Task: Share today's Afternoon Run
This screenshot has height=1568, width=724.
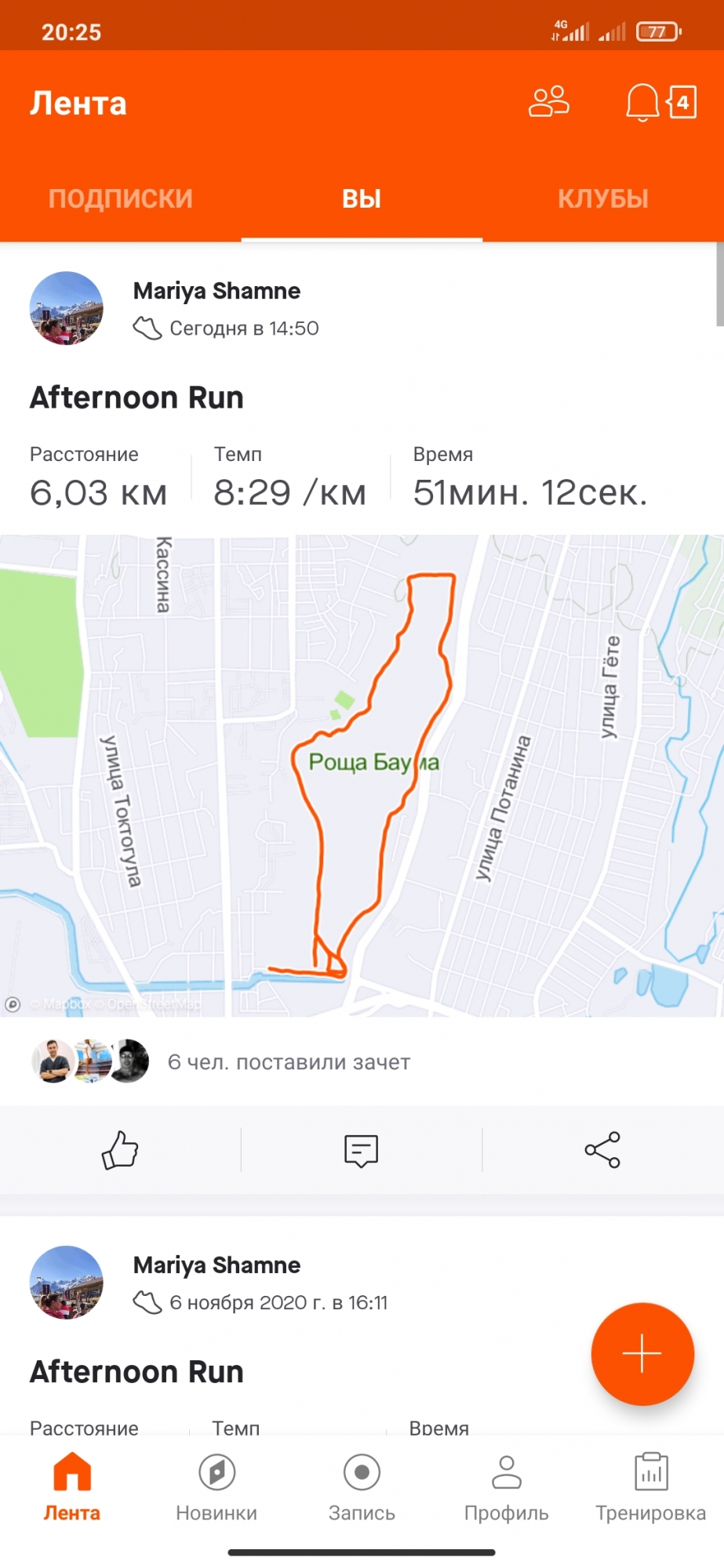Action: tap(602, 1150)
